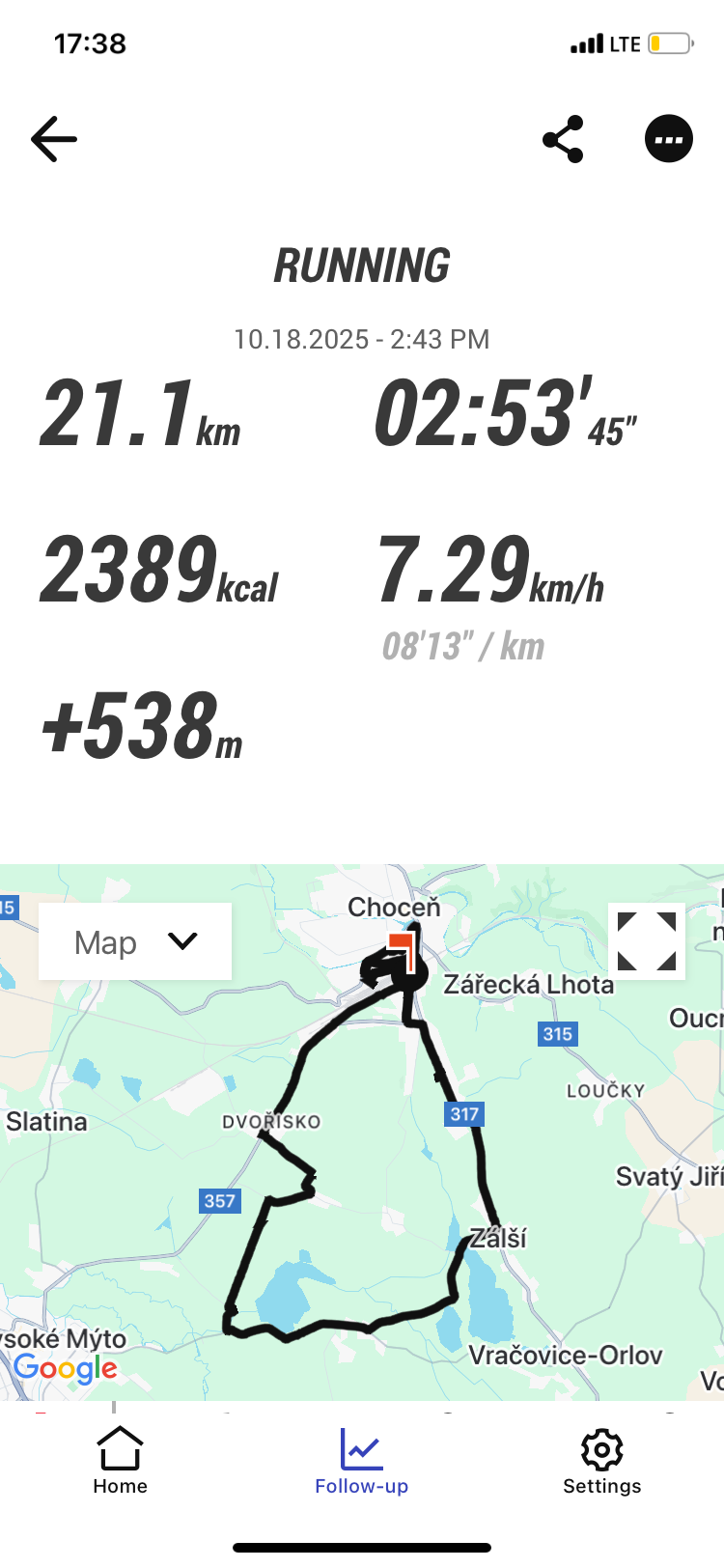Open the three-dot more options menu
The image size is (724, 1568).
tap(668, 140)
